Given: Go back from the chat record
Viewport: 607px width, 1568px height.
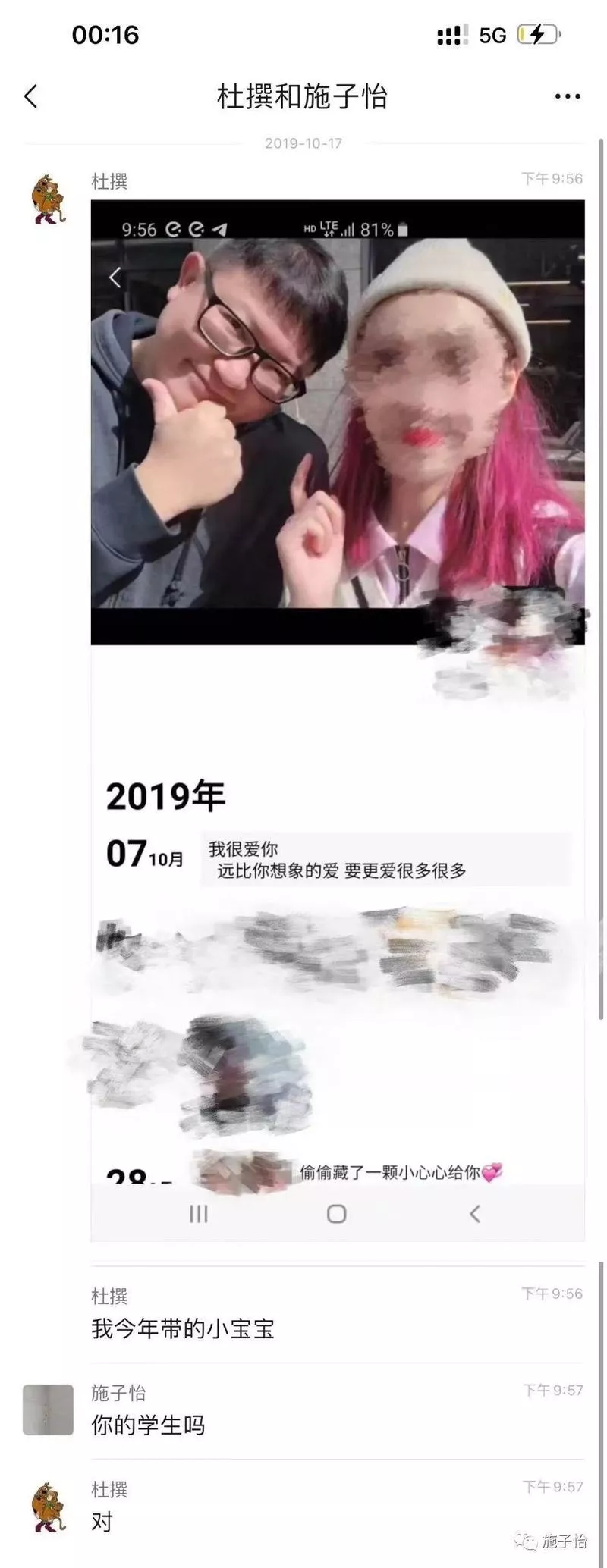Looking at the screenshot, I should pos(31,96).
